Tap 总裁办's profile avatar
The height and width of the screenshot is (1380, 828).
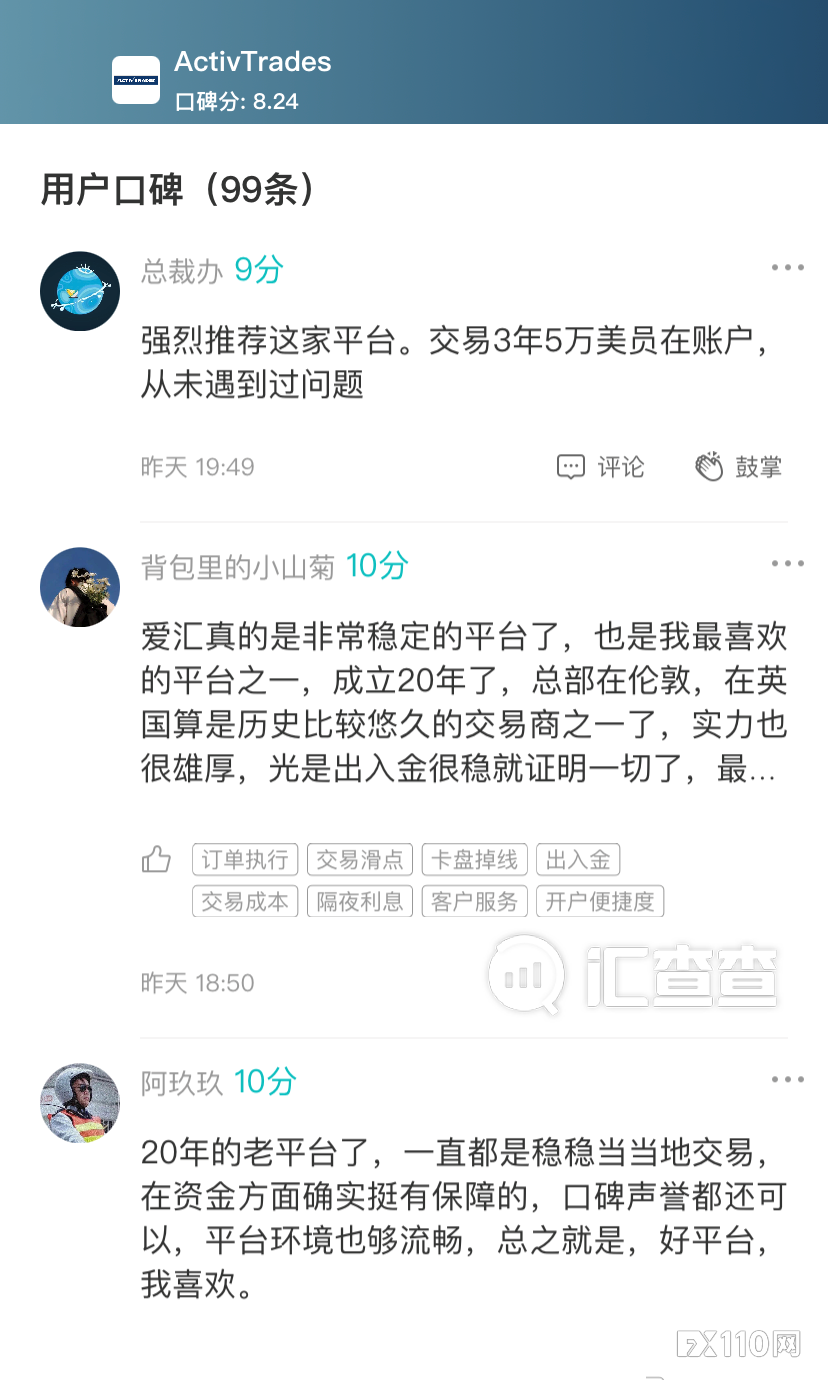pos(79,291)
